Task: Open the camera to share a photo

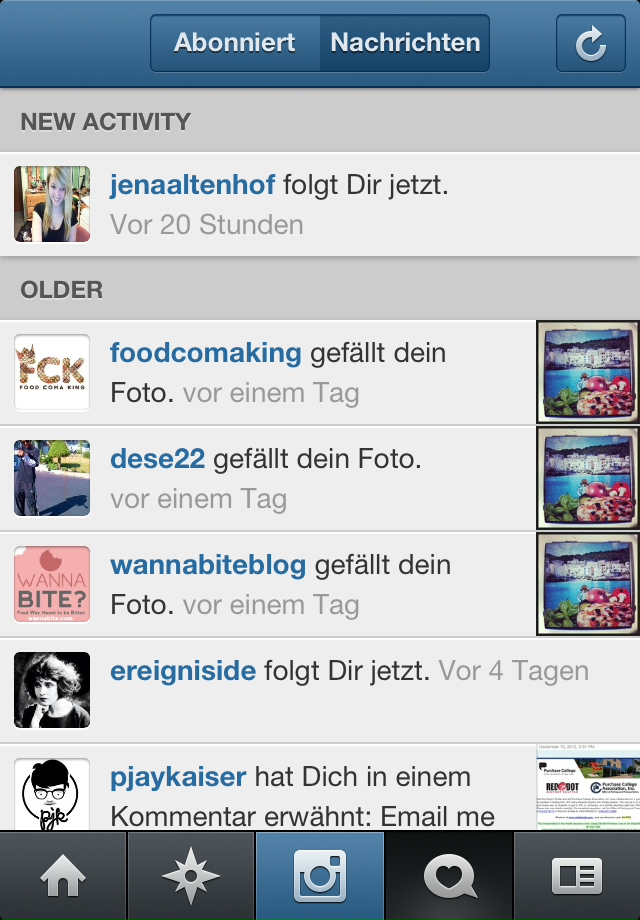Action: 320,876
